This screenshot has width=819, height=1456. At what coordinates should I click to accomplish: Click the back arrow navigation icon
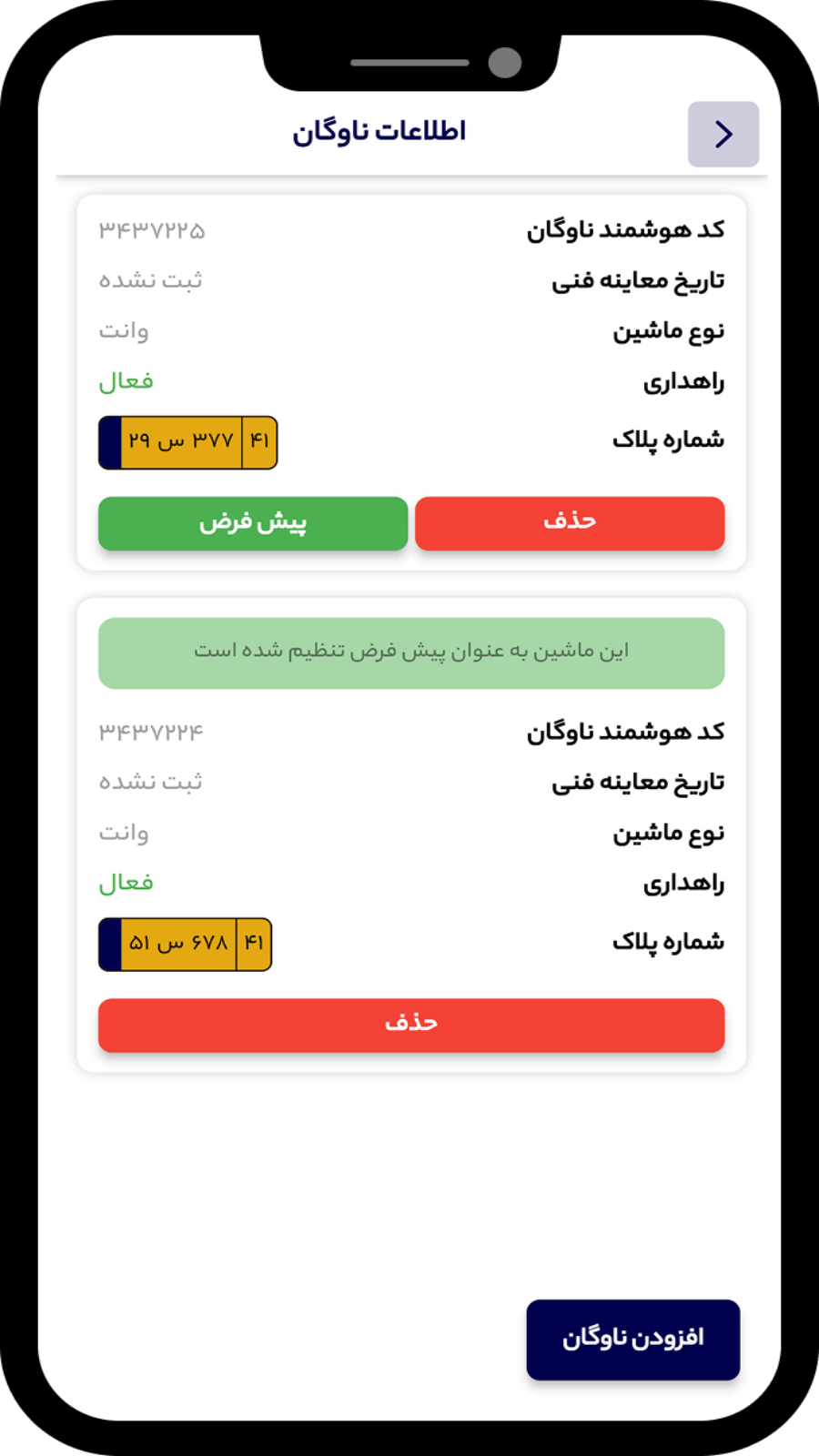723,134
